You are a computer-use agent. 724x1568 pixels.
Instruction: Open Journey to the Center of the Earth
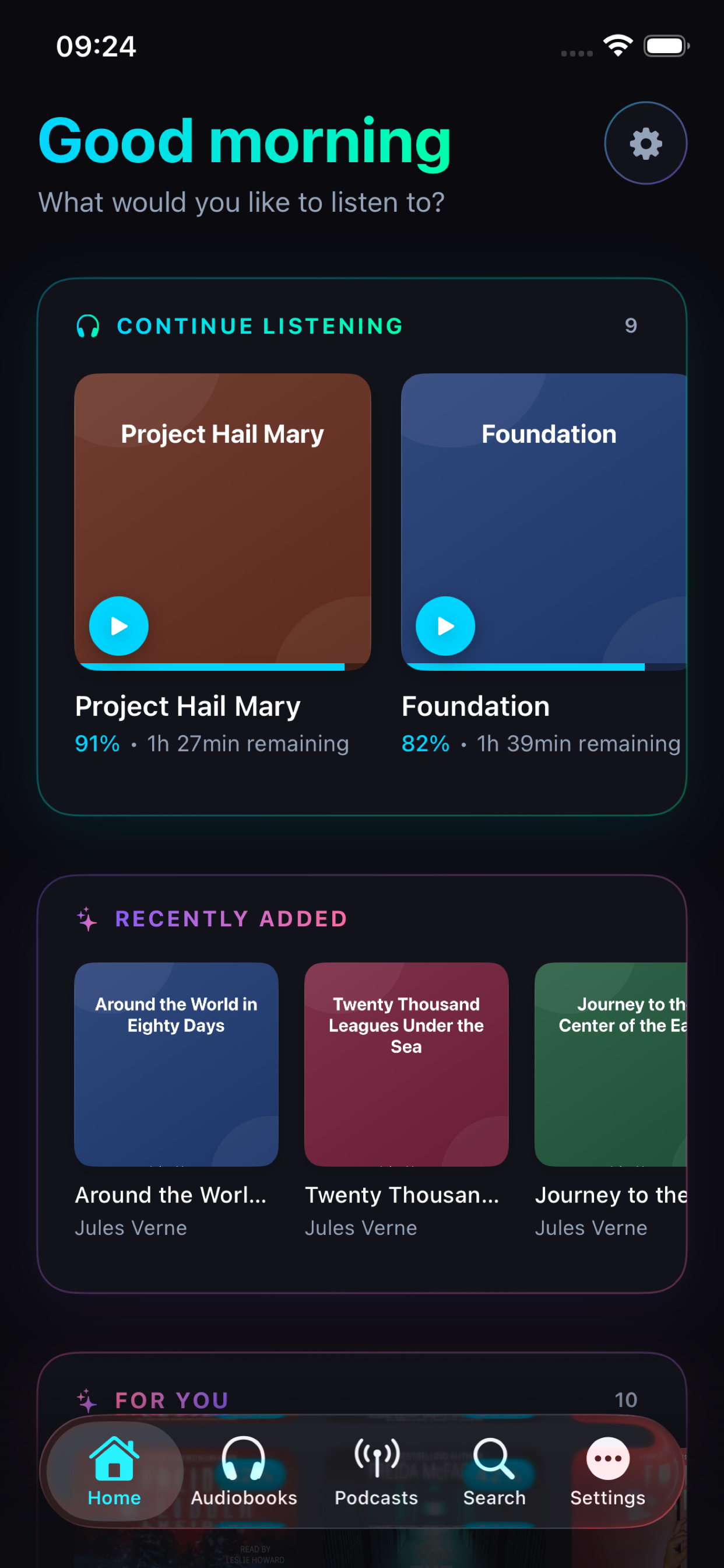(611, 1064)
